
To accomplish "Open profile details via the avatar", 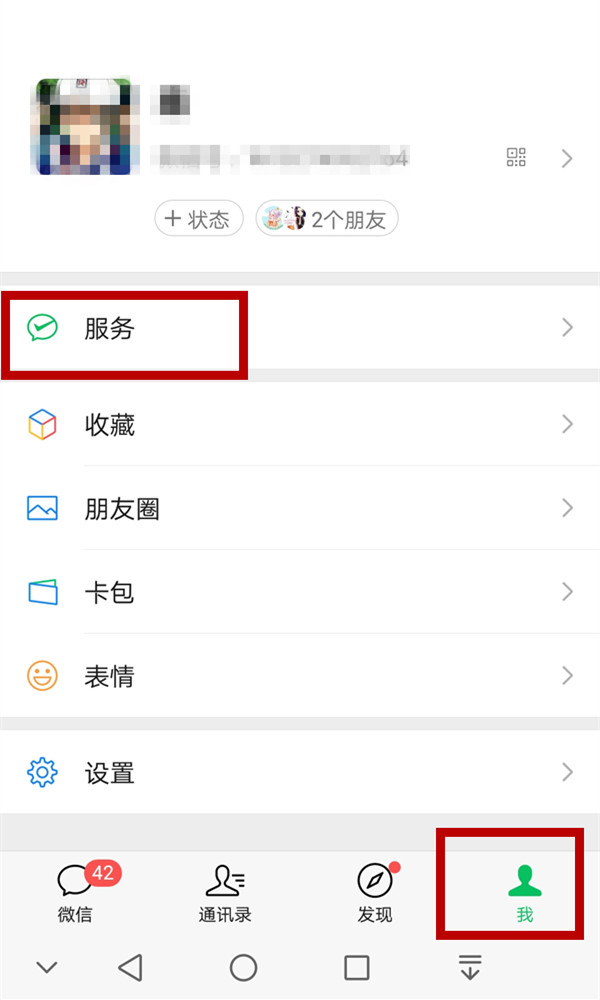I will [84, 125].
